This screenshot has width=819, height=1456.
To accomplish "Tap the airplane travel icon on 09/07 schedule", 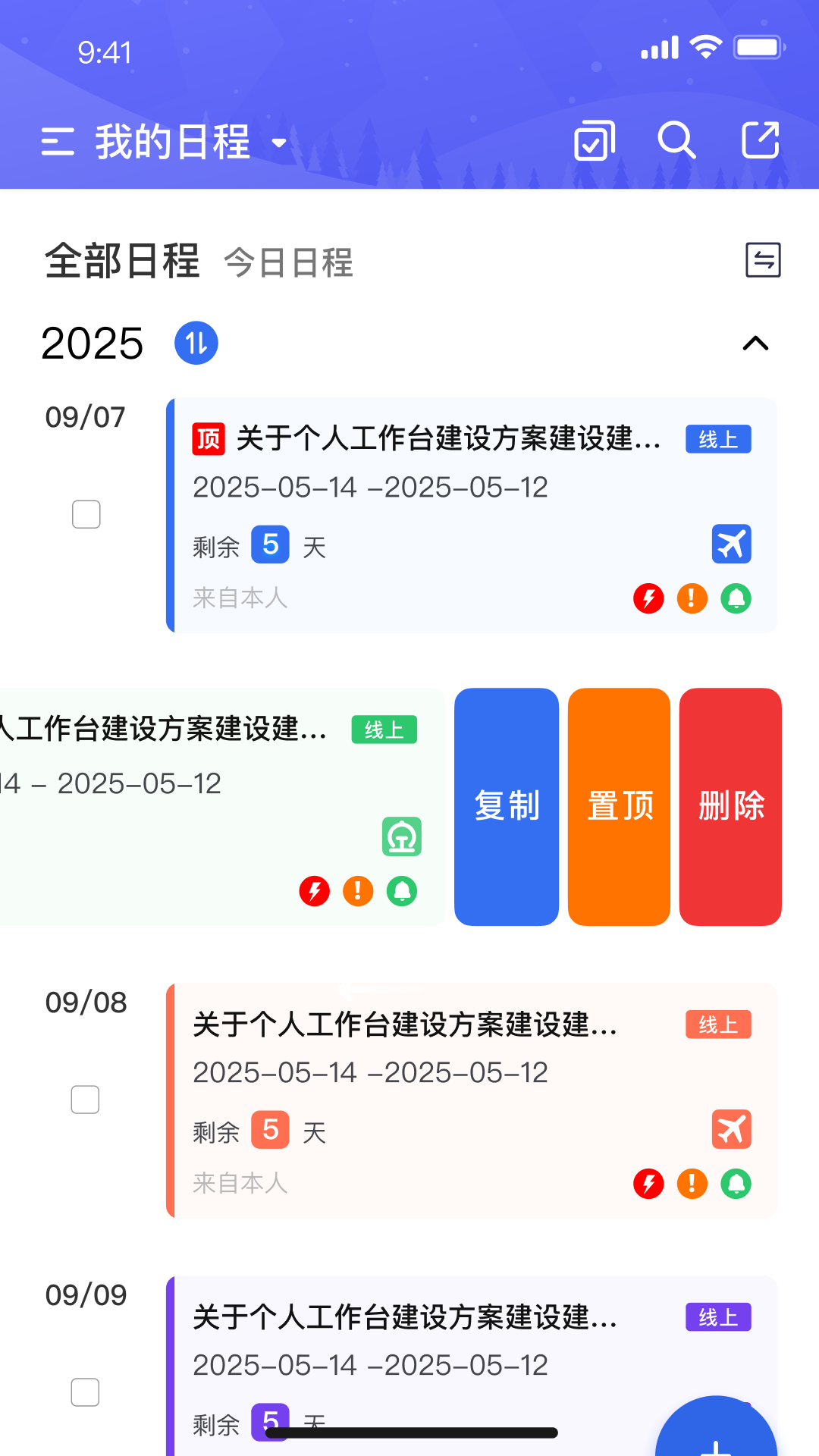I will click(x=731, y=544).
